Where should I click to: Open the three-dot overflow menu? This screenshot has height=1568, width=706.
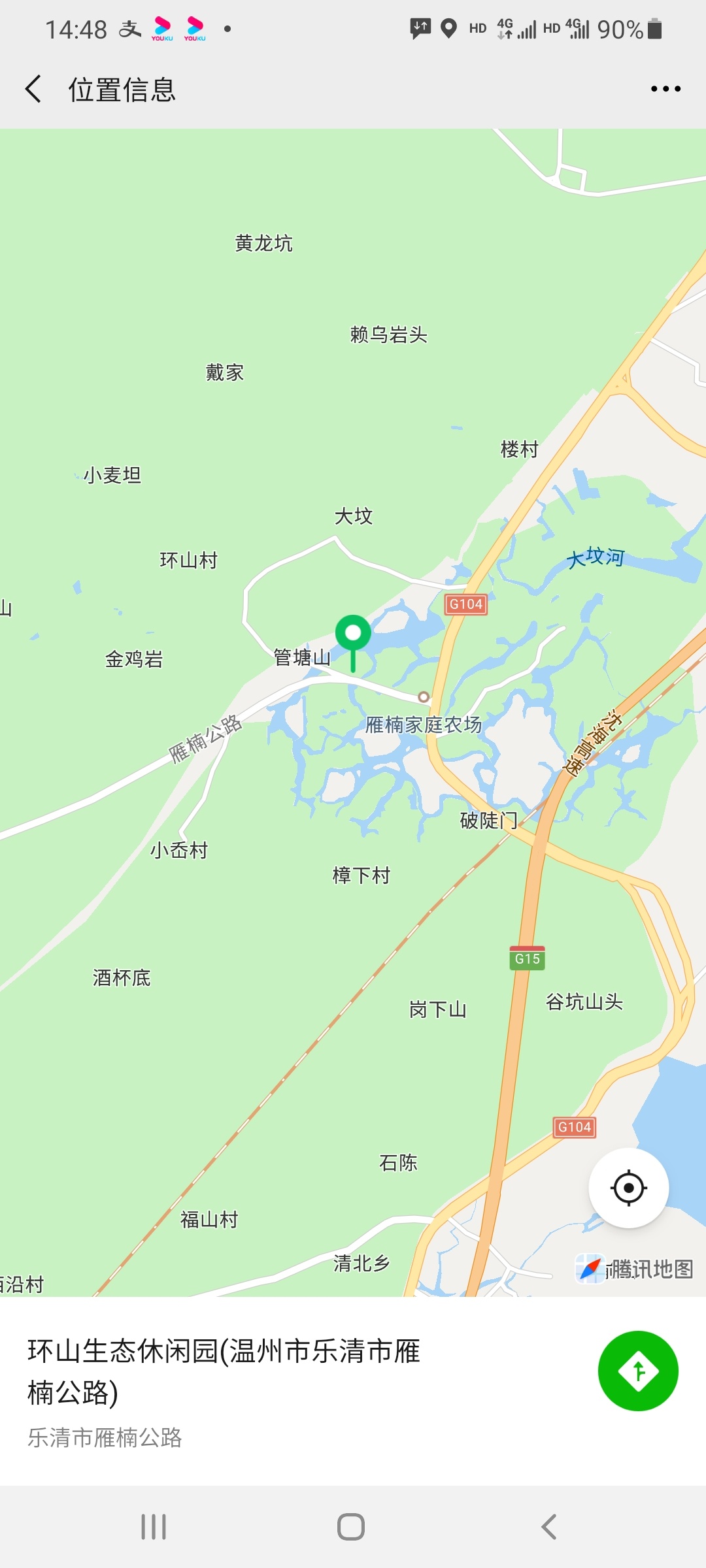[x=665, y=89]
